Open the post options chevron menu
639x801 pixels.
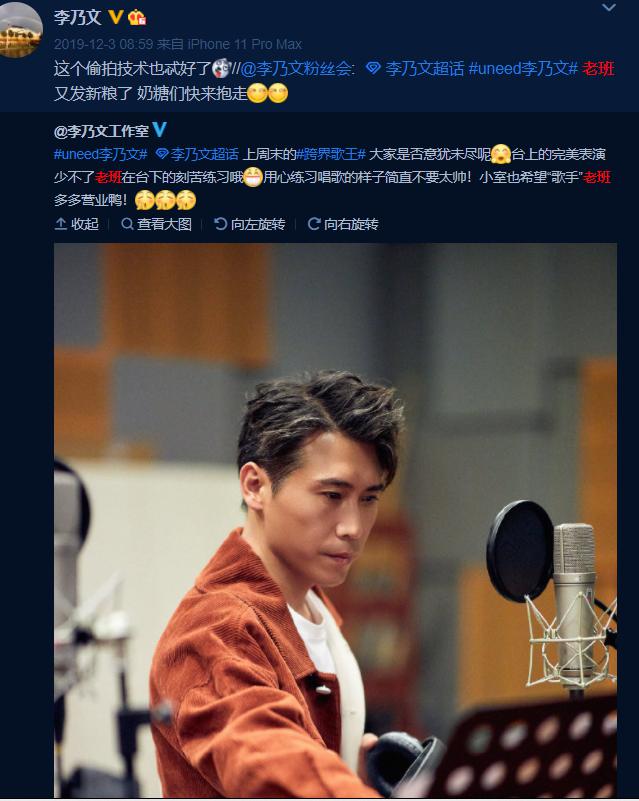609,9
